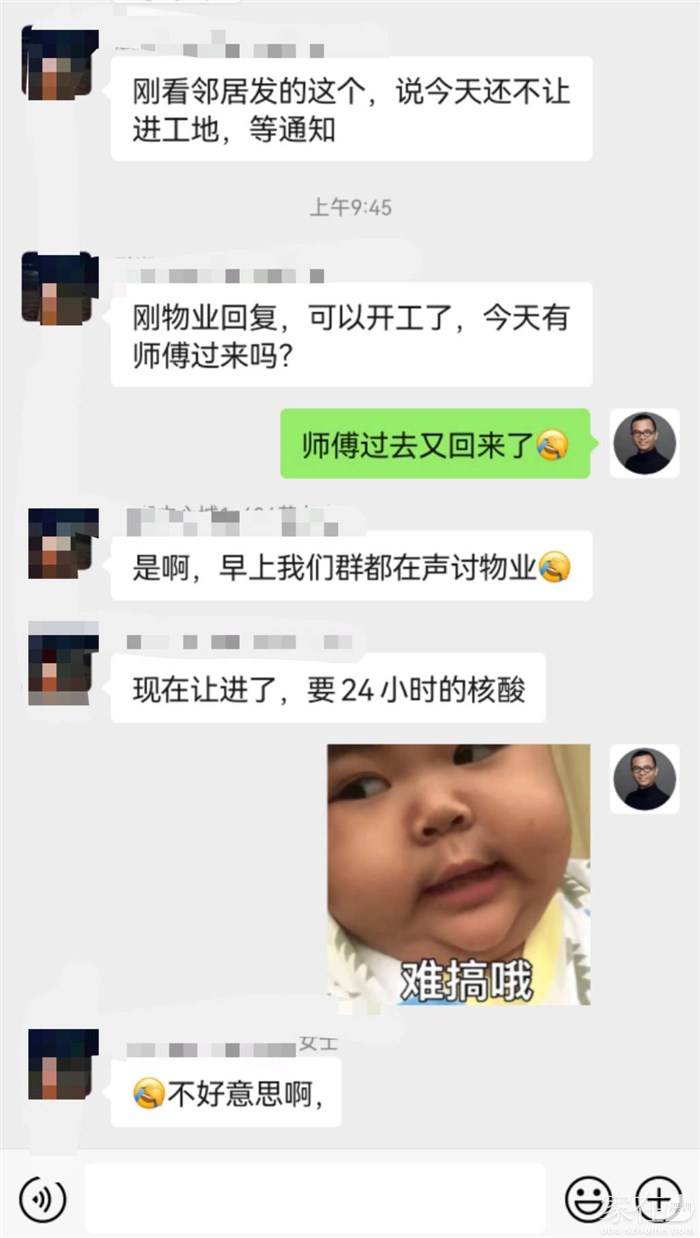View profile of sender of 刚物业回复 message
The height and width of the screenshot is (1238, 700).
tap(60, 288)
